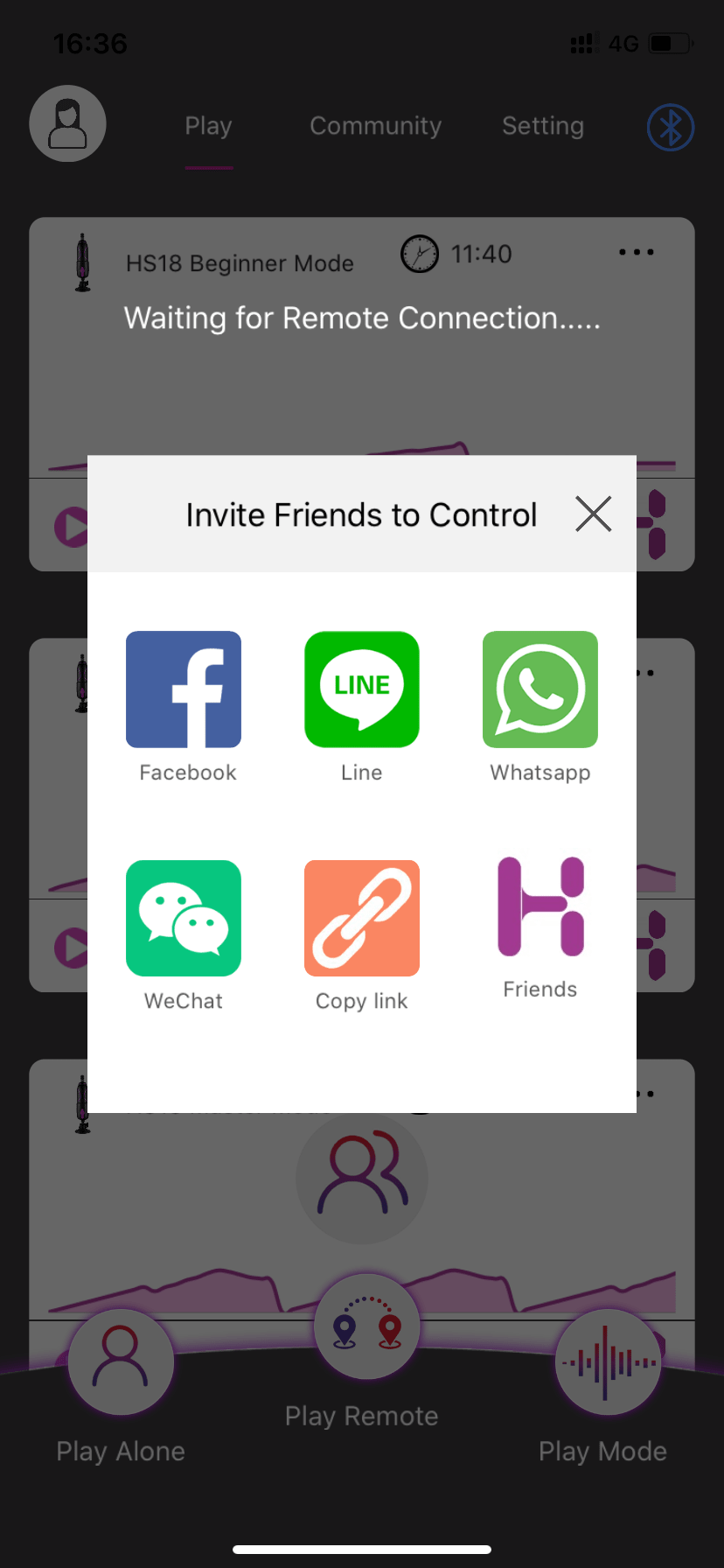Close the Invite Friends to Control dialog
The image size is (724, 1568).
tap(593, 514)
